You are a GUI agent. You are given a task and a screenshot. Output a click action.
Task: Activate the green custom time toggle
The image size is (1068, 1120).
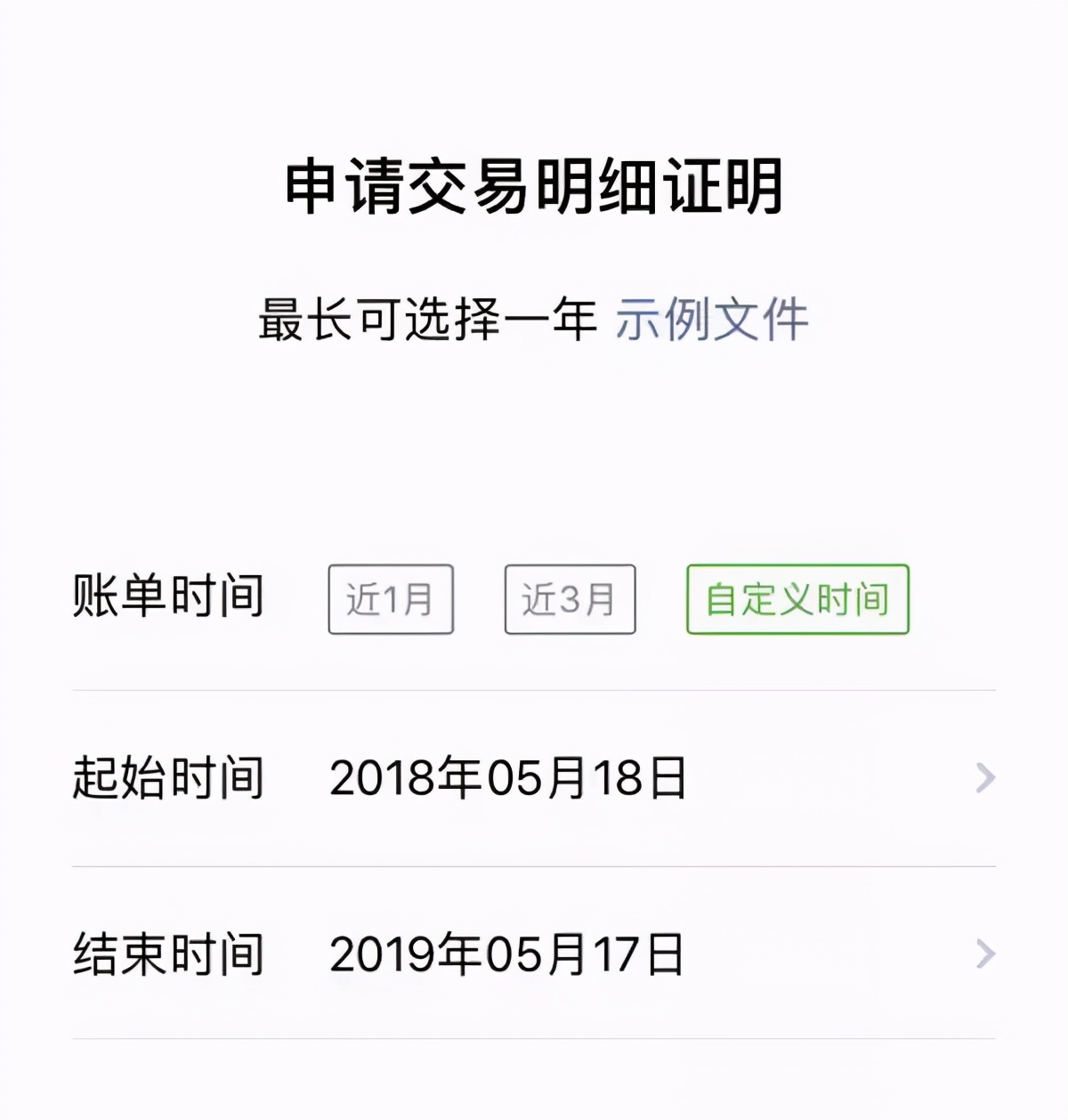tap(797, 598)
